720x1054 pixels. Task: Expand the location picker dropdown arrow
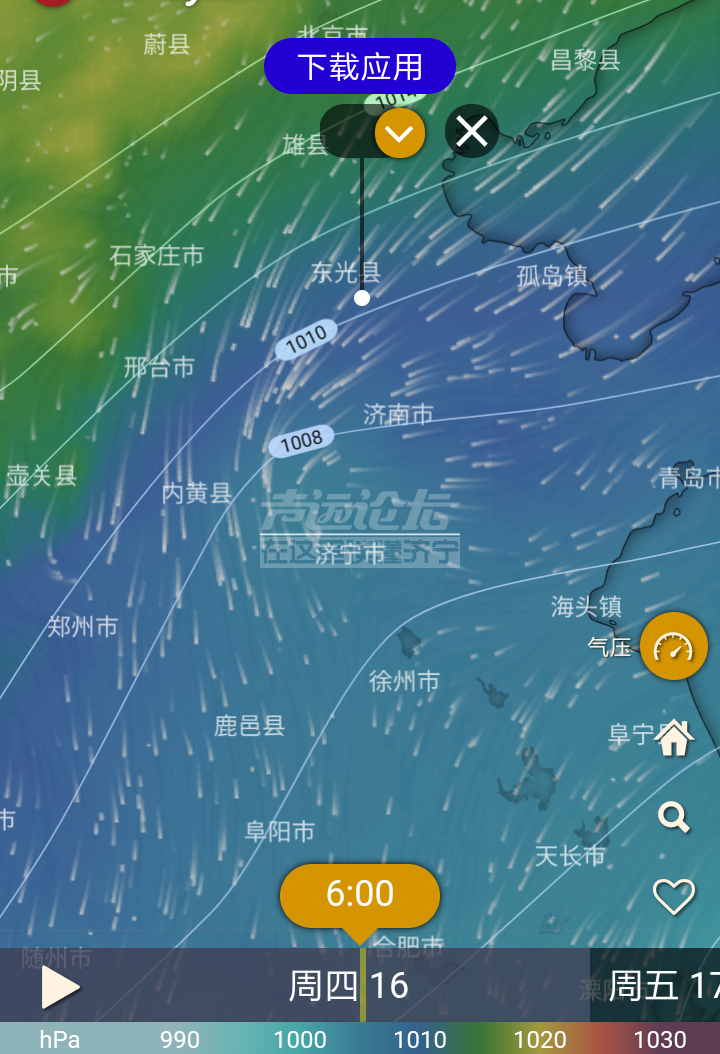400,133
